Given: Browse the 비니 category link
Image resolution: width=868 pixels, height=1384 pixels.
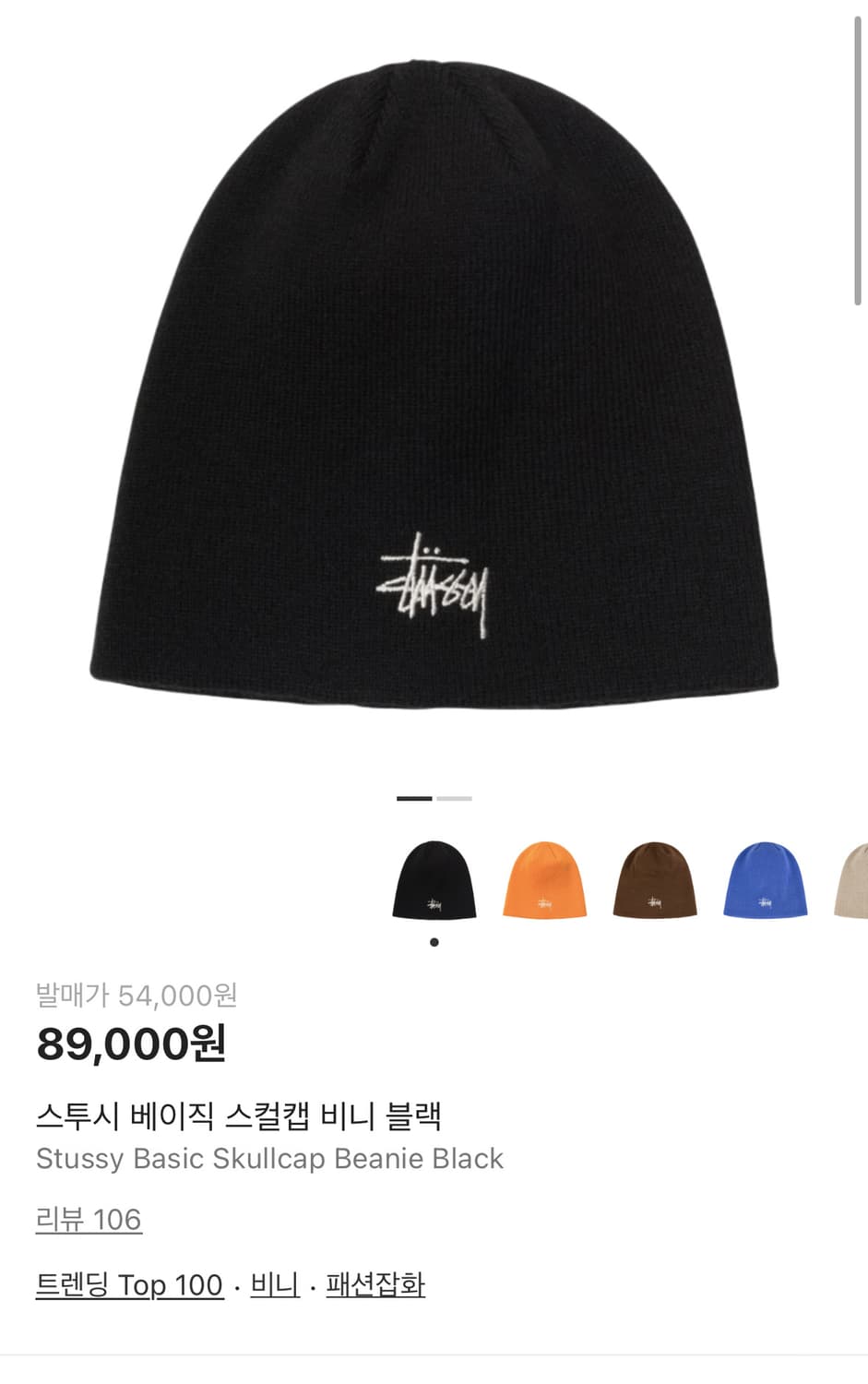Looking at the screenshot, I should (271, 1283).
